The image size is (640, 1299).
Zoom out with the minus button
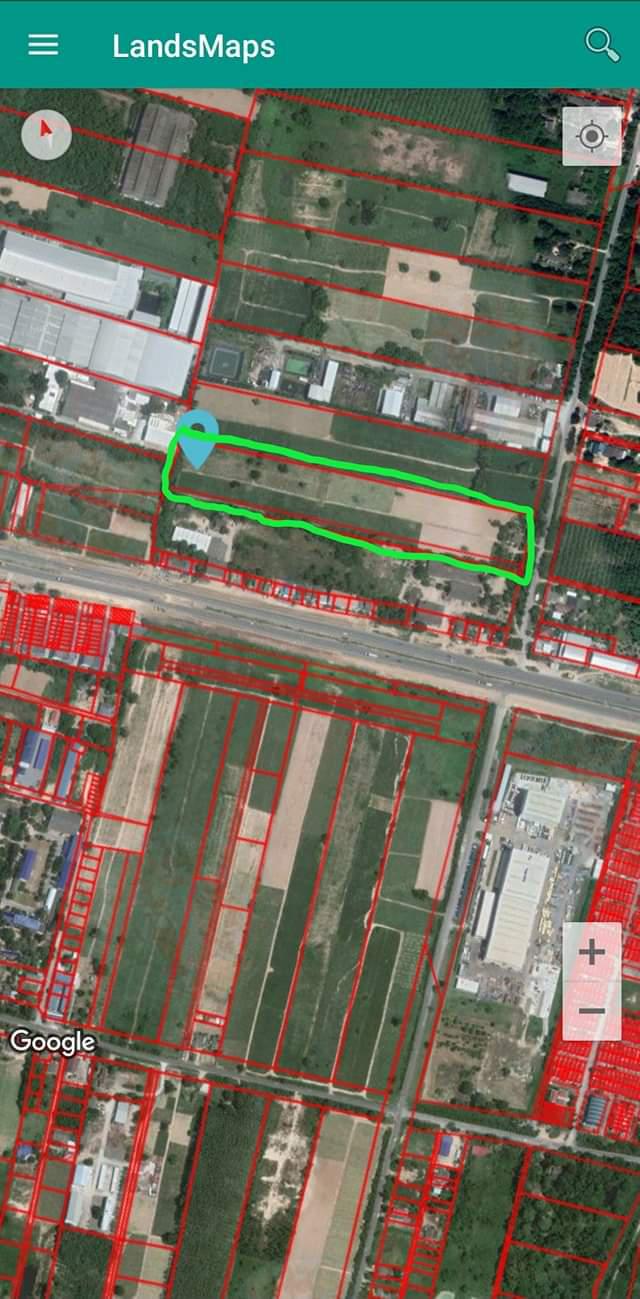tap(592, 1011)
